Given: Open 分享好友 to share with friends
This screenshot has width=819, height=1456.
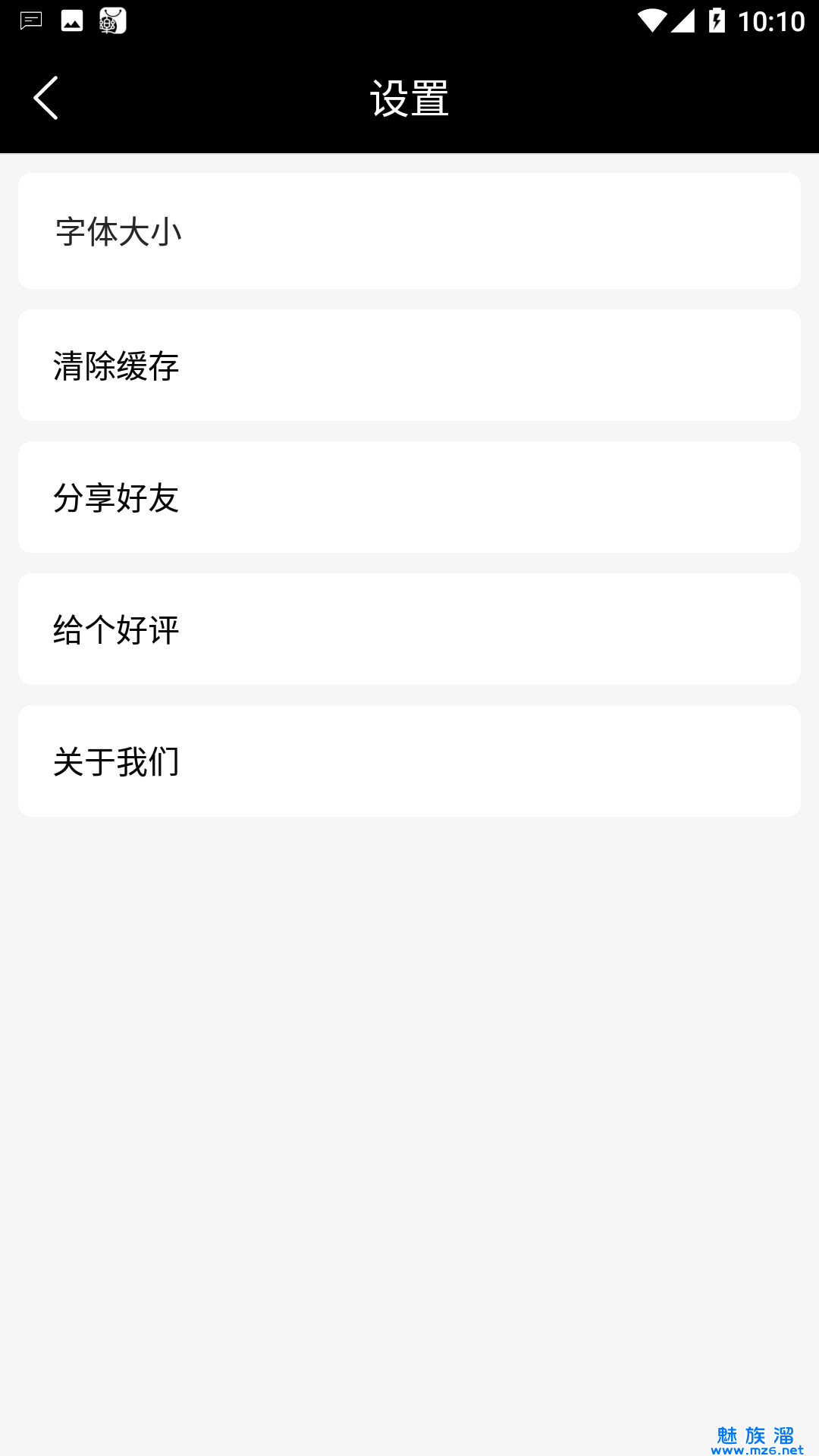Looking at the screenshot, I should [409, 497].
